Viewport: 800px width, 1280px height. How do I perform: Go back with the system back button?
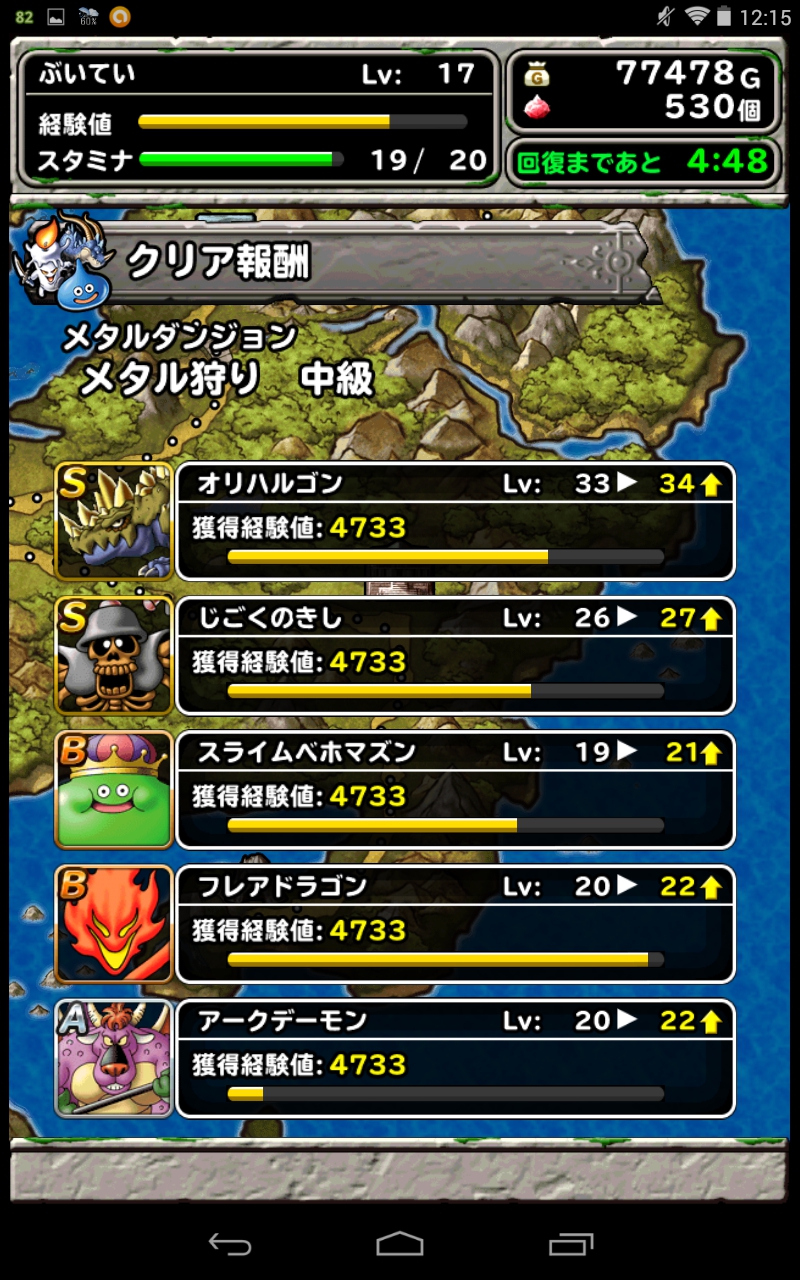click(x=229, y=1244)
